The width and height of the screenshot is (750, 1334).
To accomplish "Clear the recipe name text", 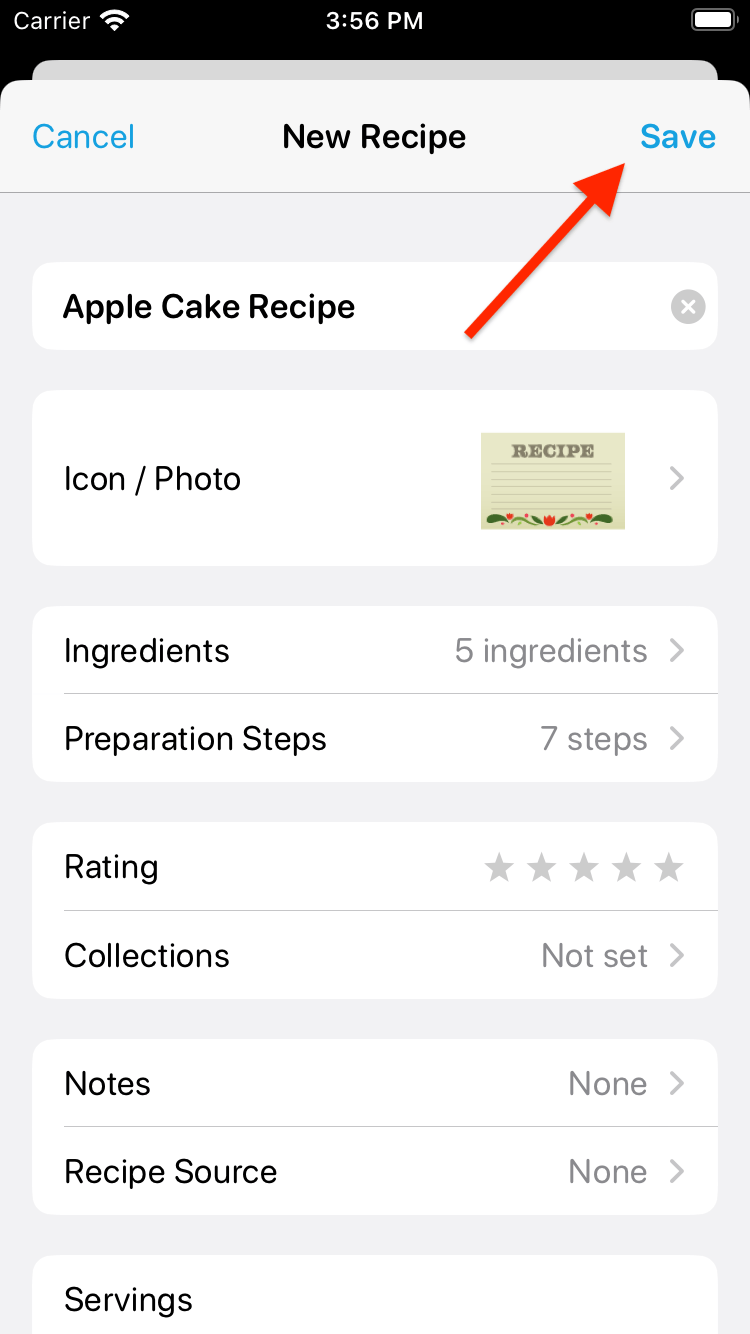I will click(x=687, y=307).
